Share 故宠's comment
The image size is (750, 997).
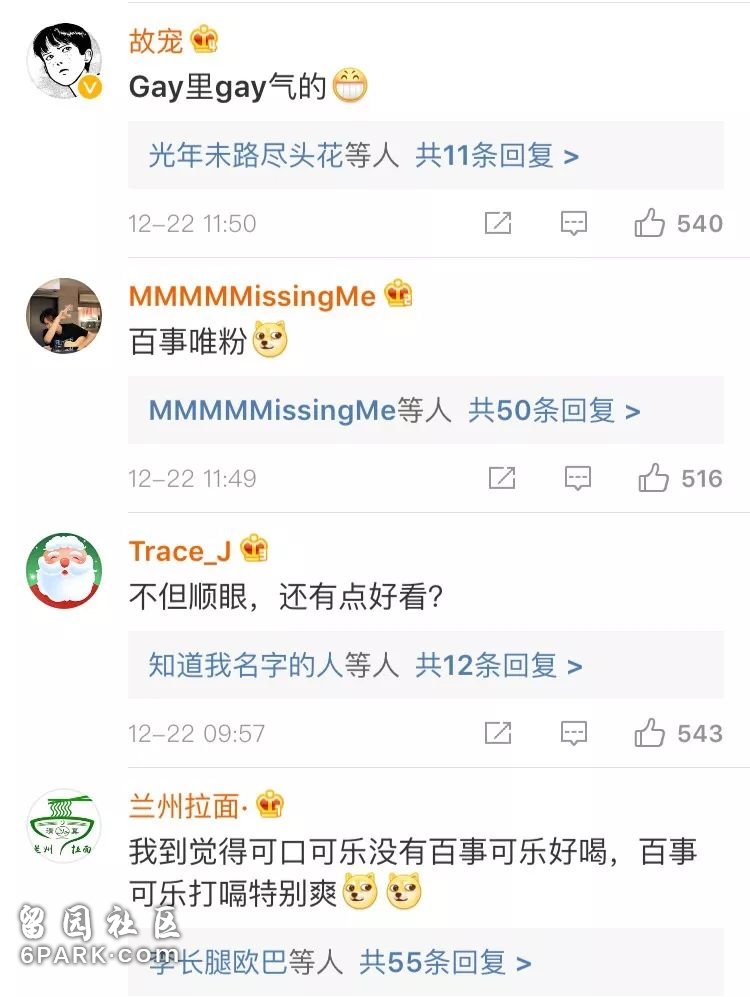click(498, 223)
